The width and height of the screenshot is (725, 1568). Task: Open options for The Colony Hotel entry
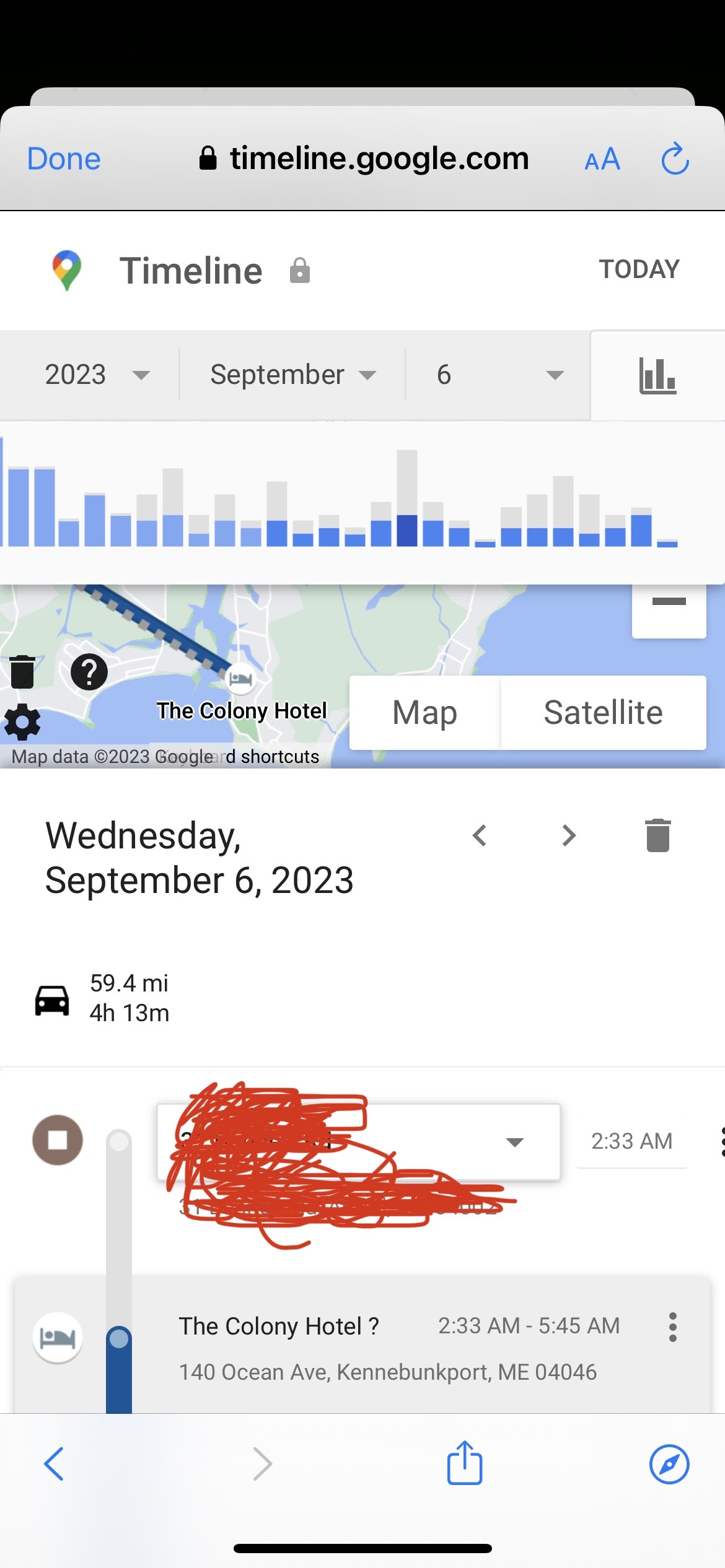tap(673, 1327)
